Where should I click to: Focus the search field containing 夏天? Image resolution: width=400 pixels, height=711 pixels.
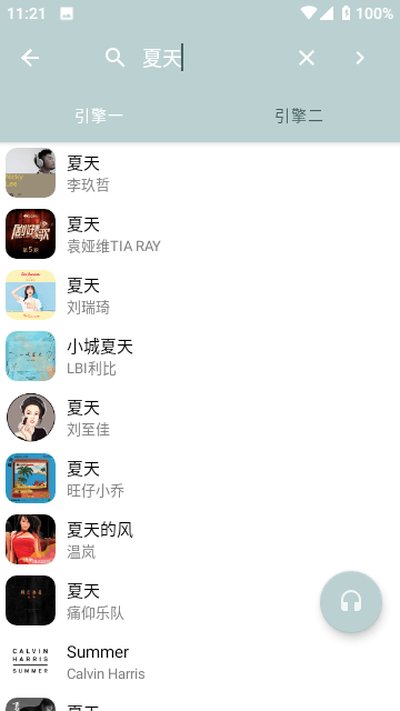pos(213,58)
